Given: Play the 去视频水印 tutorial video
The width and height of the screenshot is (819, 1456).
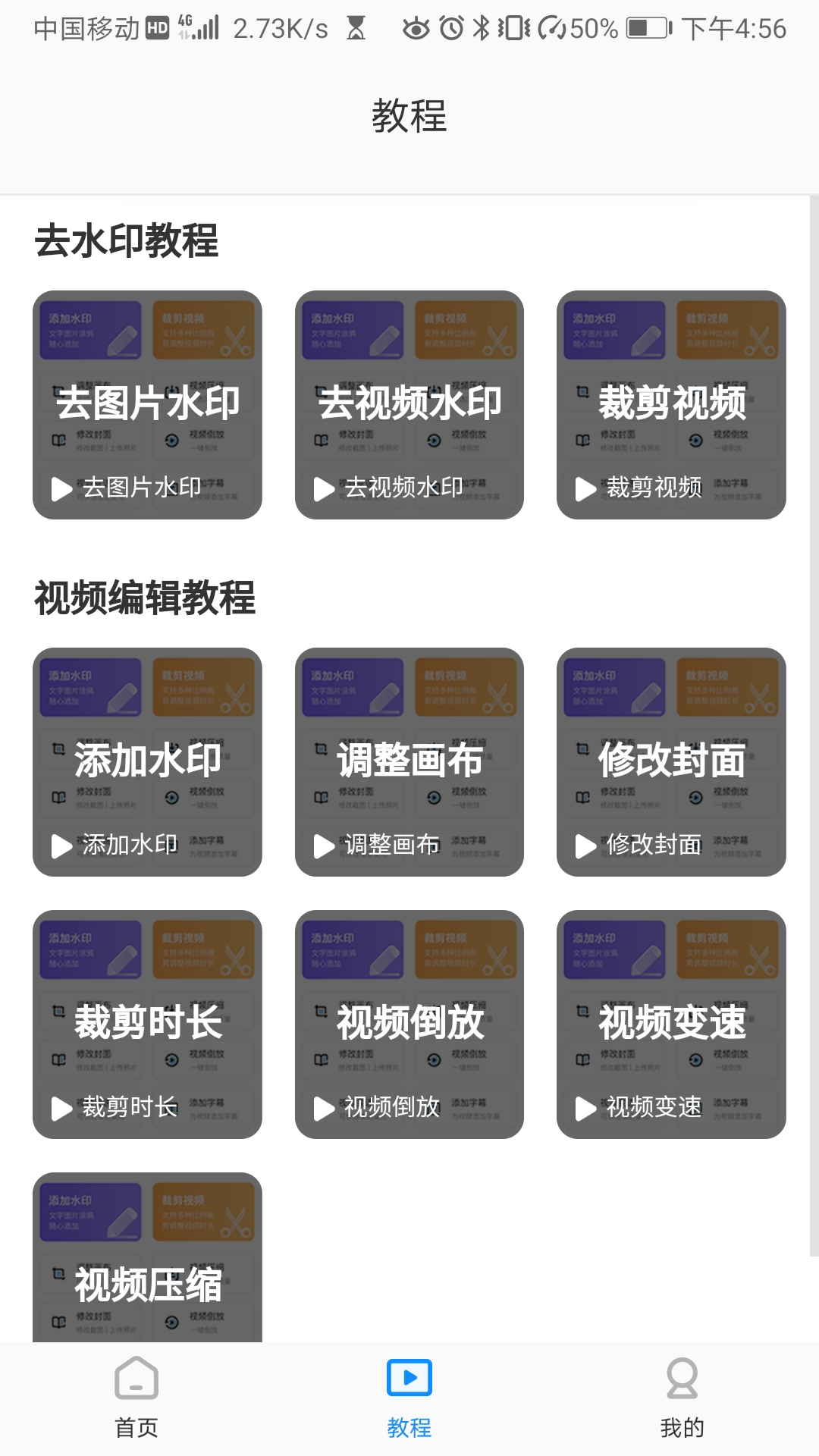Looking at the screenshot, I should point(325,489).
